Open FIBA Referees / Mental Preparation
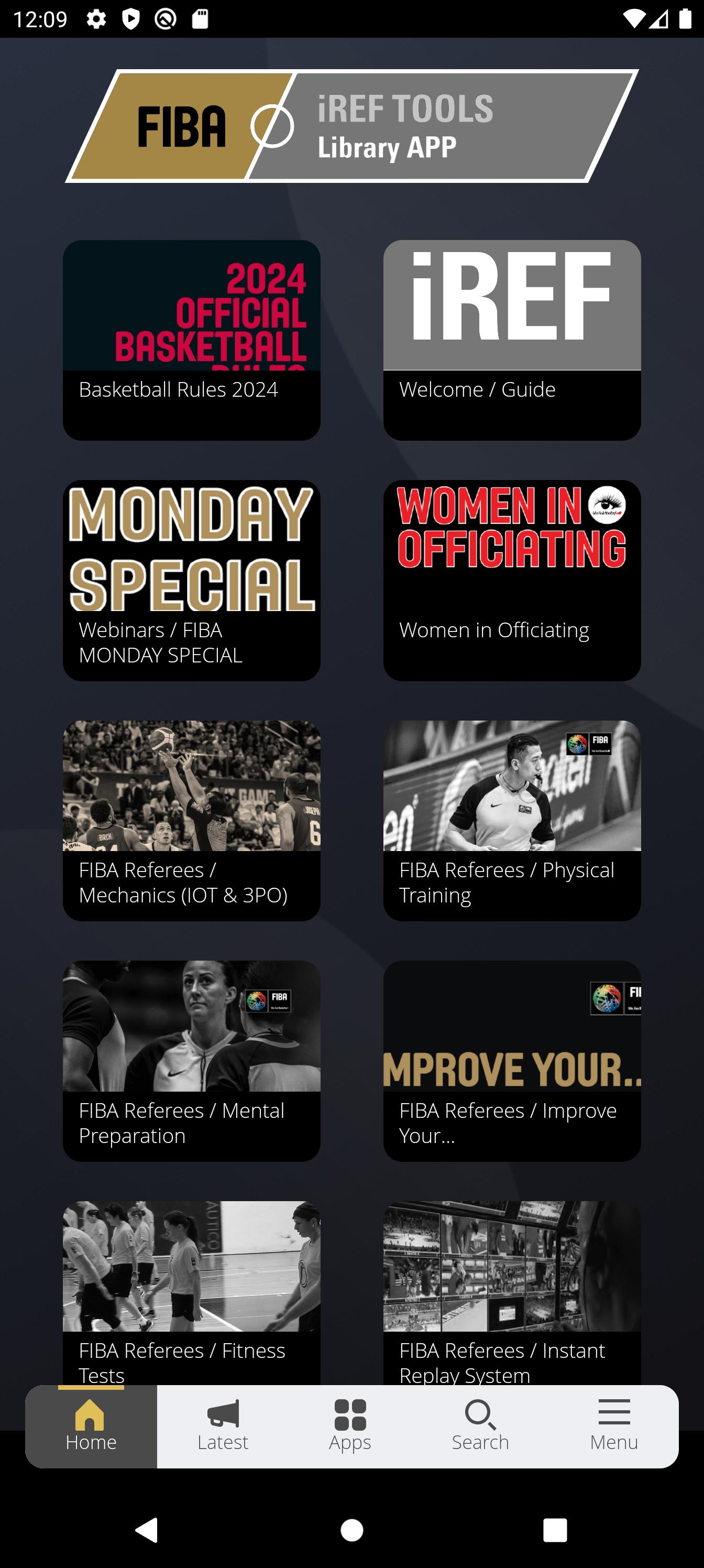Image resolution: width=704 pixels, height=1568 pixels. coord(191,1060)
